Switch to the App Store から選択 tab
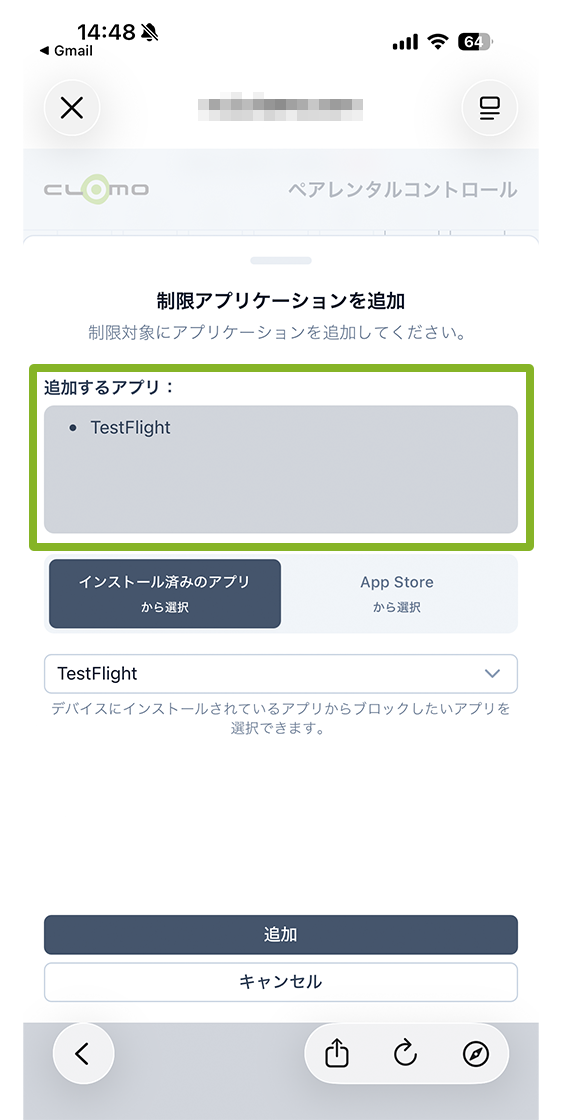Screen dimensions: 562x1120 396,594
